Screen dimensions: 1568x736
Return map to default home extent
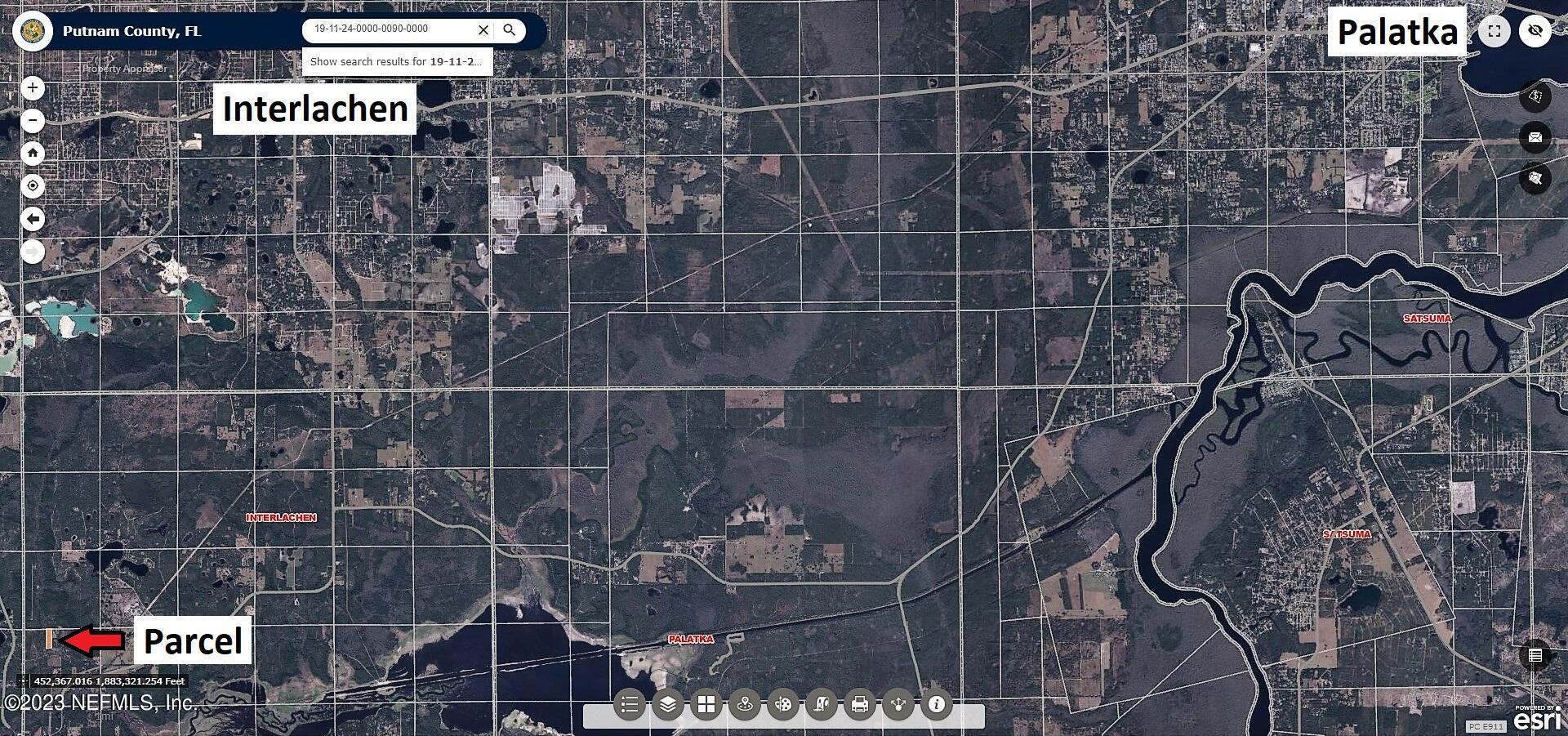pyautogui.click(x=33, y=153)
